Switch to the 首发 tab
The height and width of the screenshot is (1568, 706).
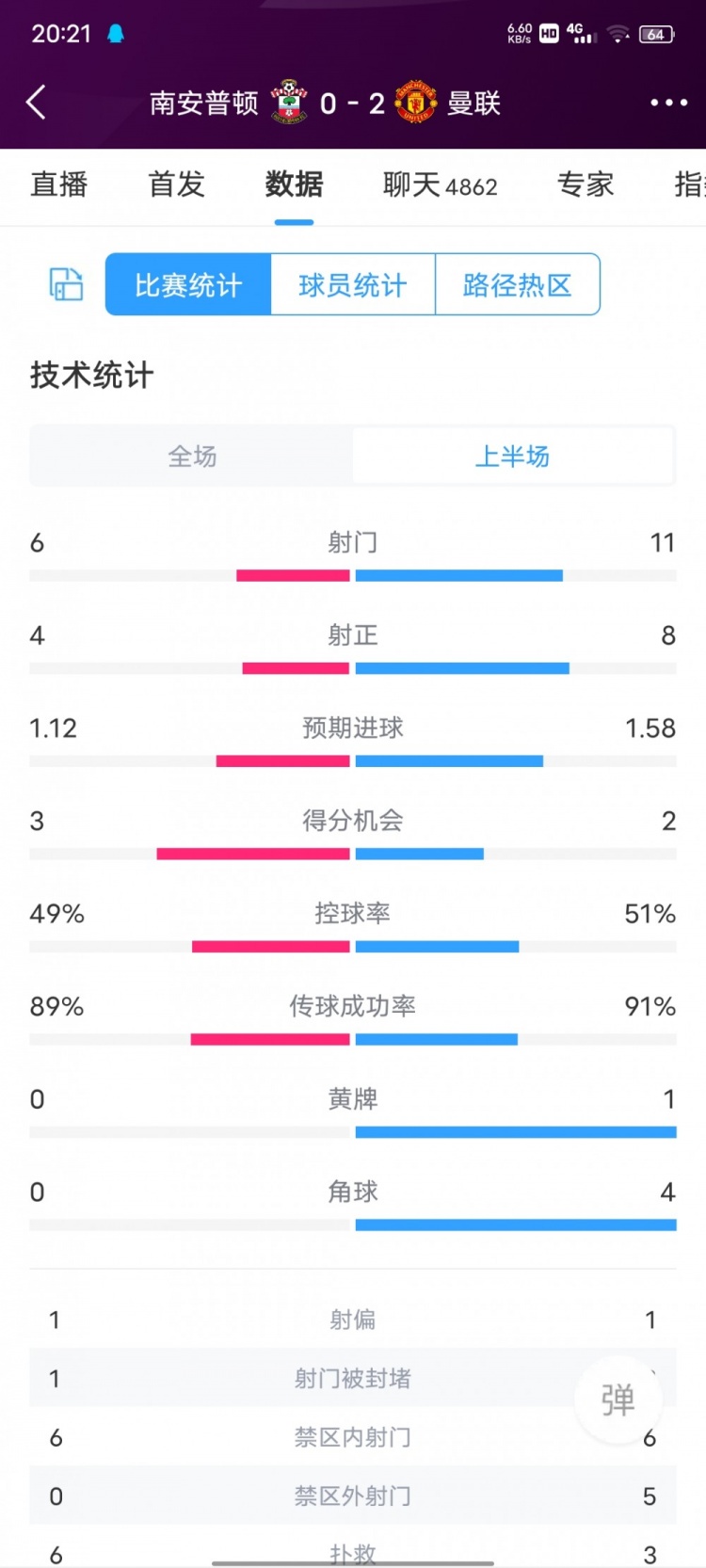[177, 184]
